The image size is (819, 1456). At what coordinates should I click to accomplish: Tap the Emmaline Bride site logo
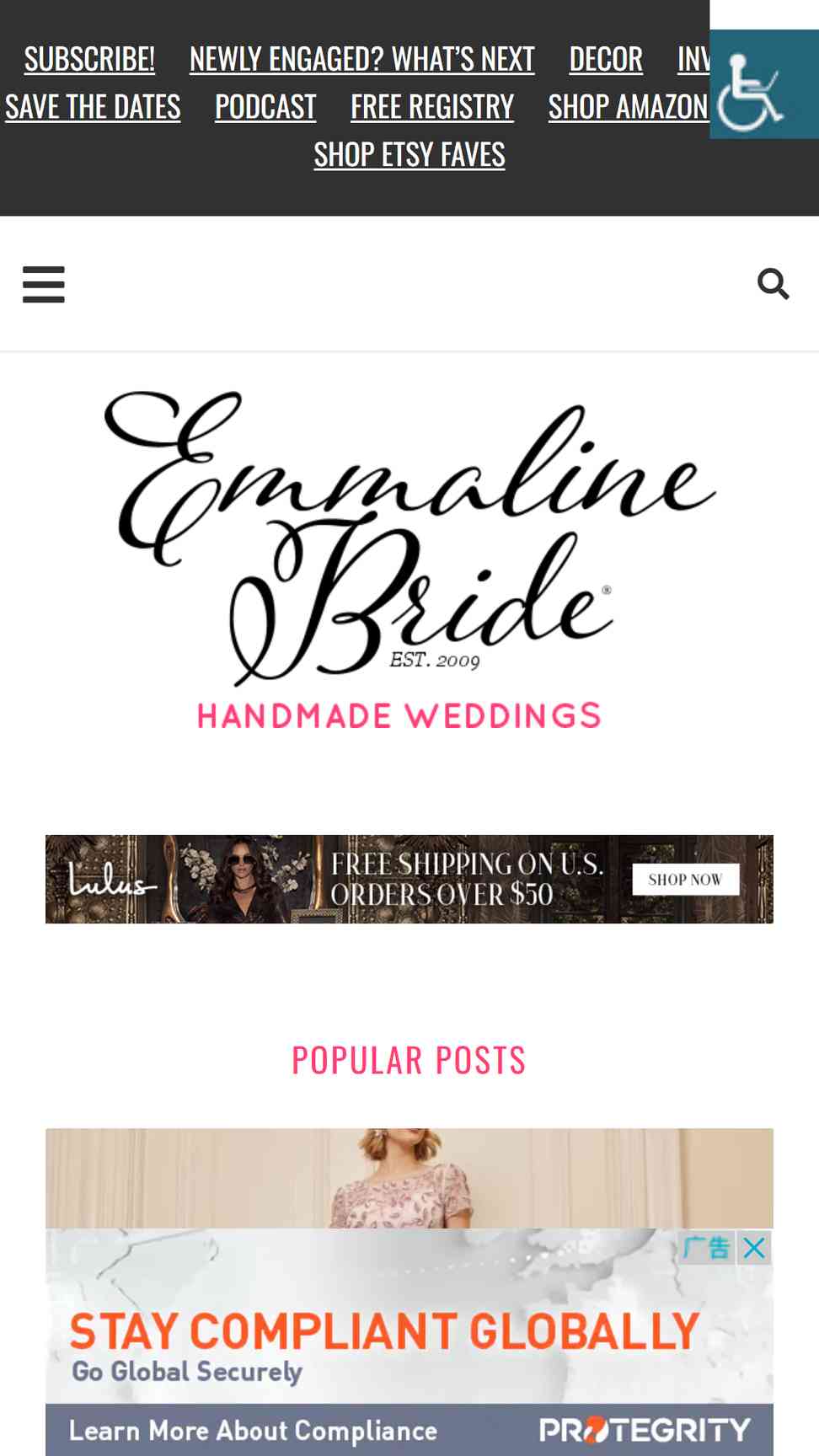pos(409,559)
